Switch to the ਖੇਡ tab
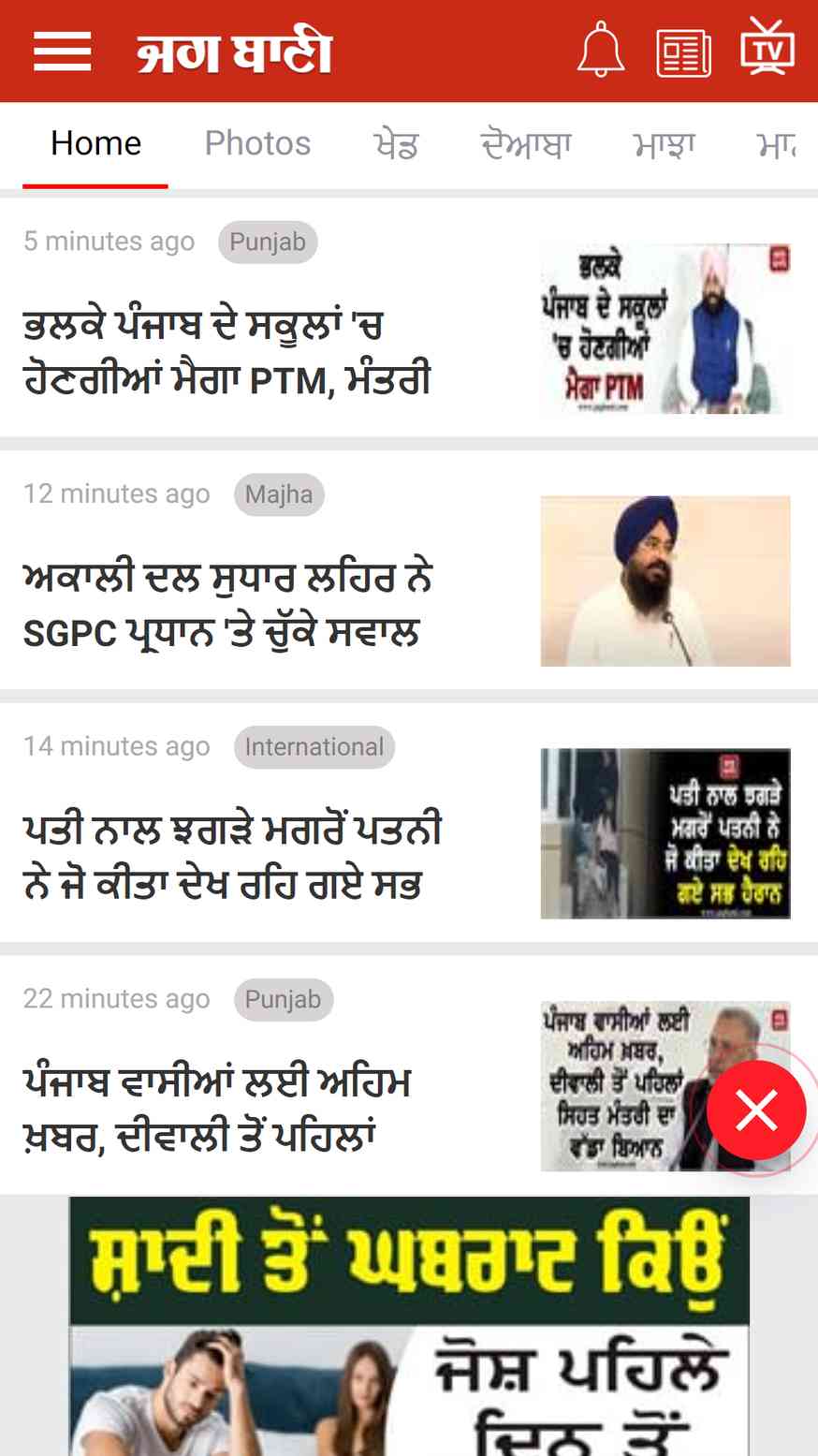This screenshot has height=1456, width=818. 395,144
